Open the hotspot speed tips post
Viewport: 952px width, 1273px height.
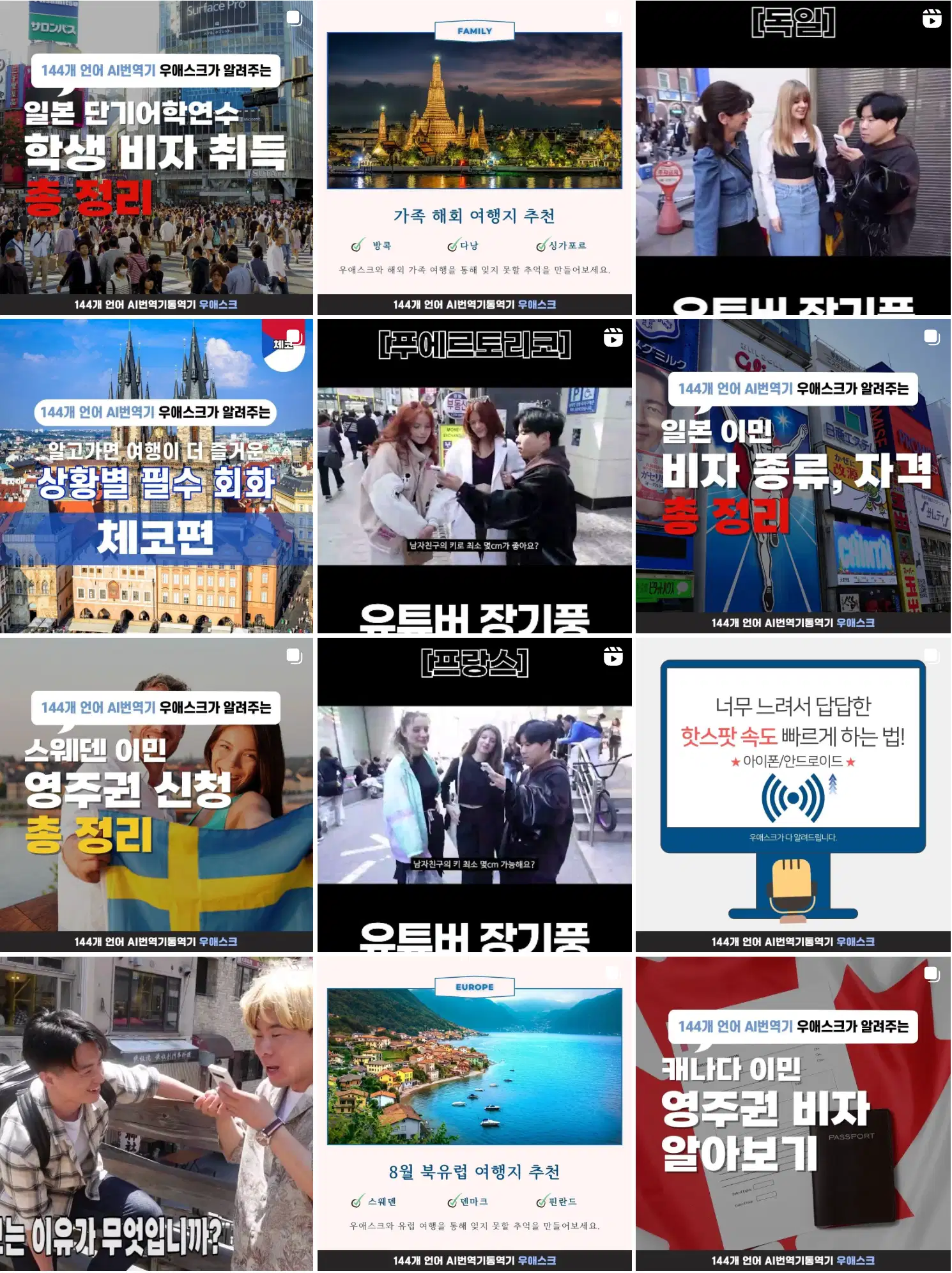coord(792,794)
